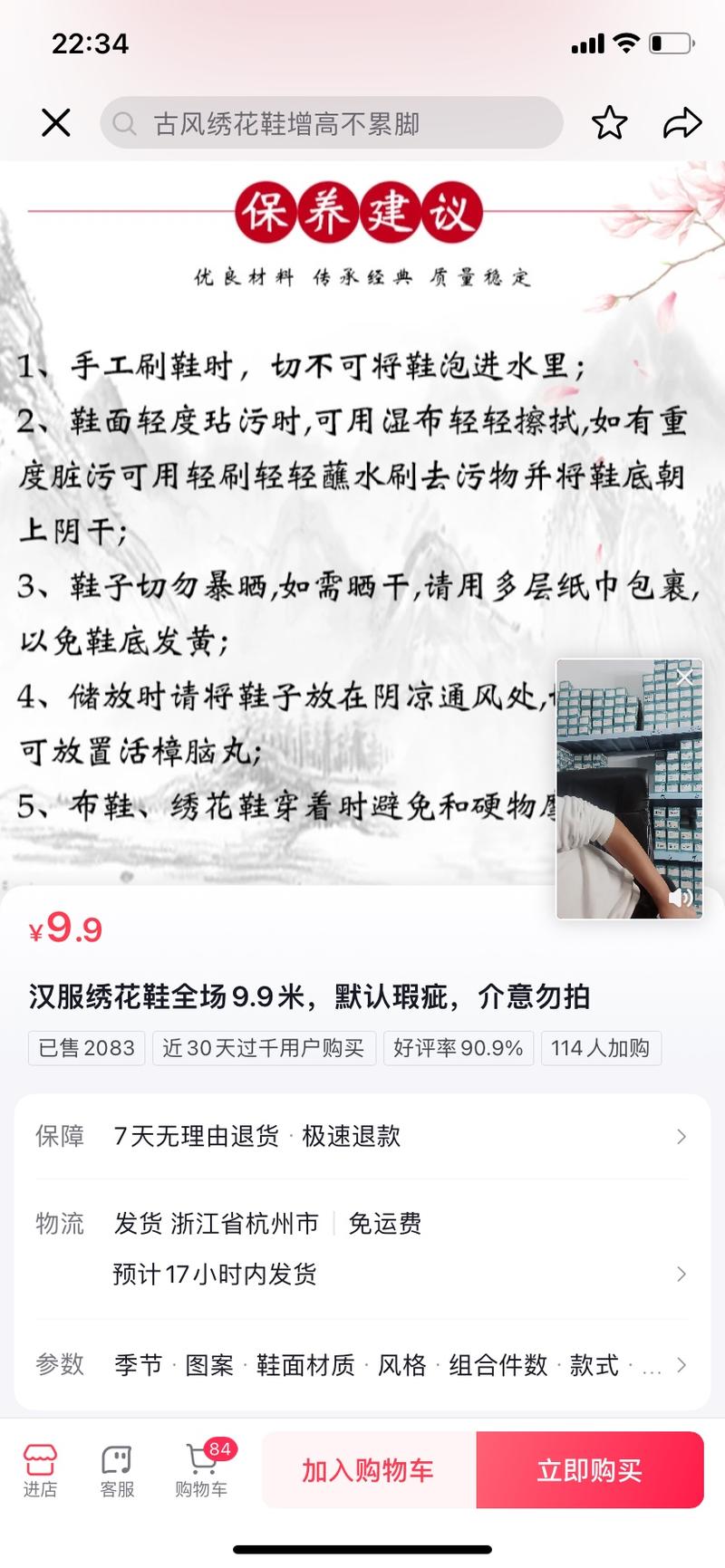This screenshot has width=725, height=1568.
Task: Tap the battery indicator in status bar
Action: (x=671, y=42)
